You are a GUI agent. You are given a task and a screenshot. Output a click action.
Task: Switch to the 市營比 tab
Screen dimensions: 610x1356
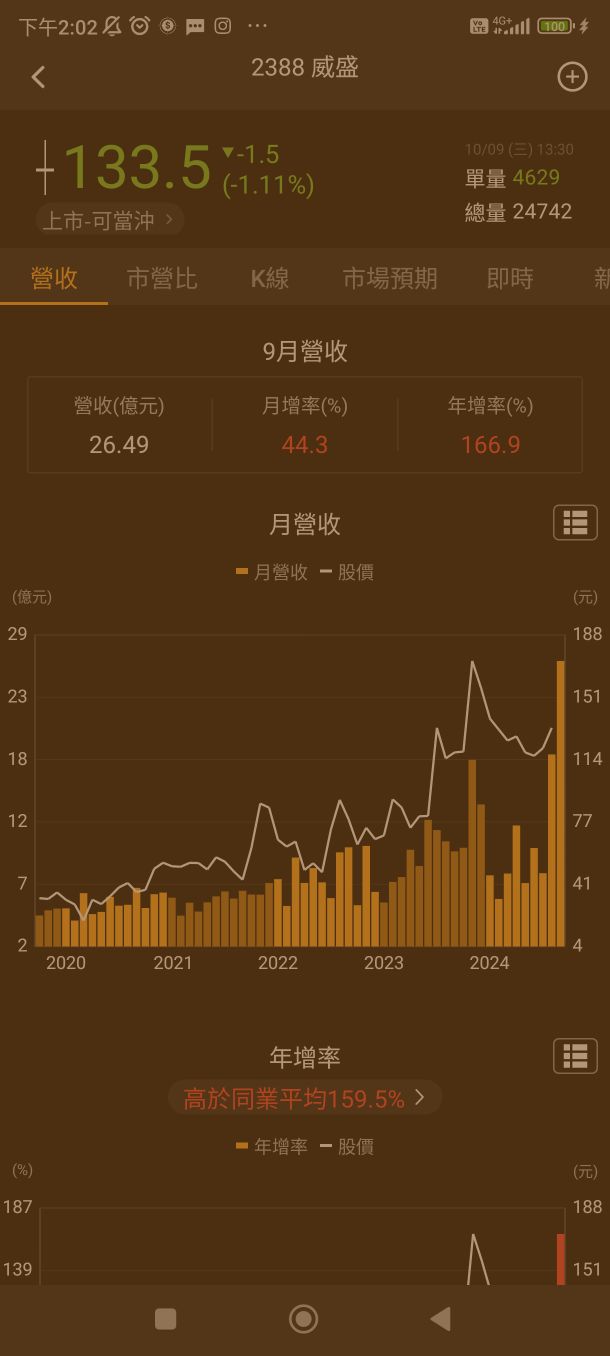click(162, 279)
